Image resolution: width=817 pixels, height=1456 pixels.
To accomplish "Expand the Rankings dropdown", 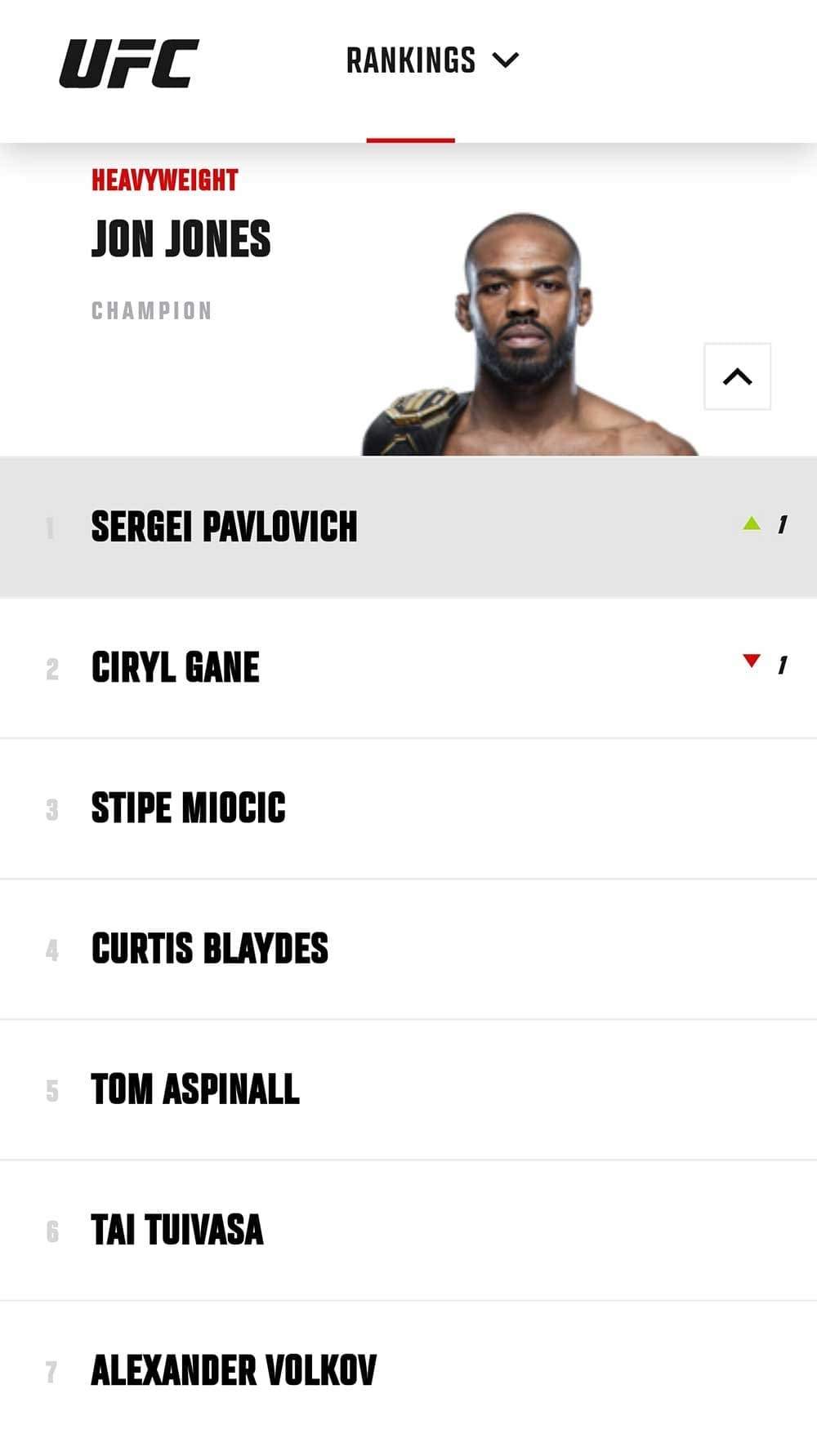I will (432, 60).
